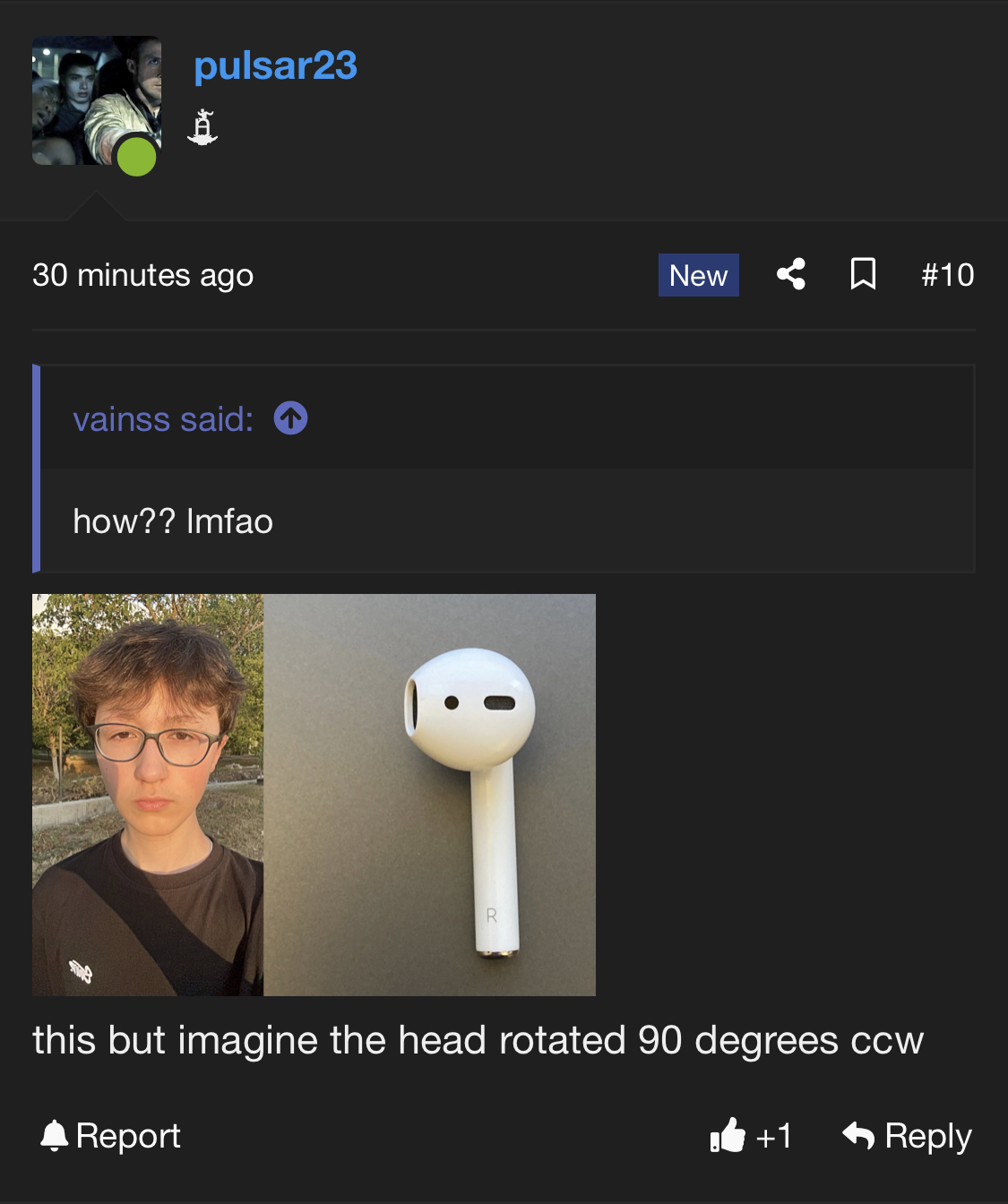The image size is (1008, 1204).
Task: Bookmark post #10
Action: tap(862, 274)
